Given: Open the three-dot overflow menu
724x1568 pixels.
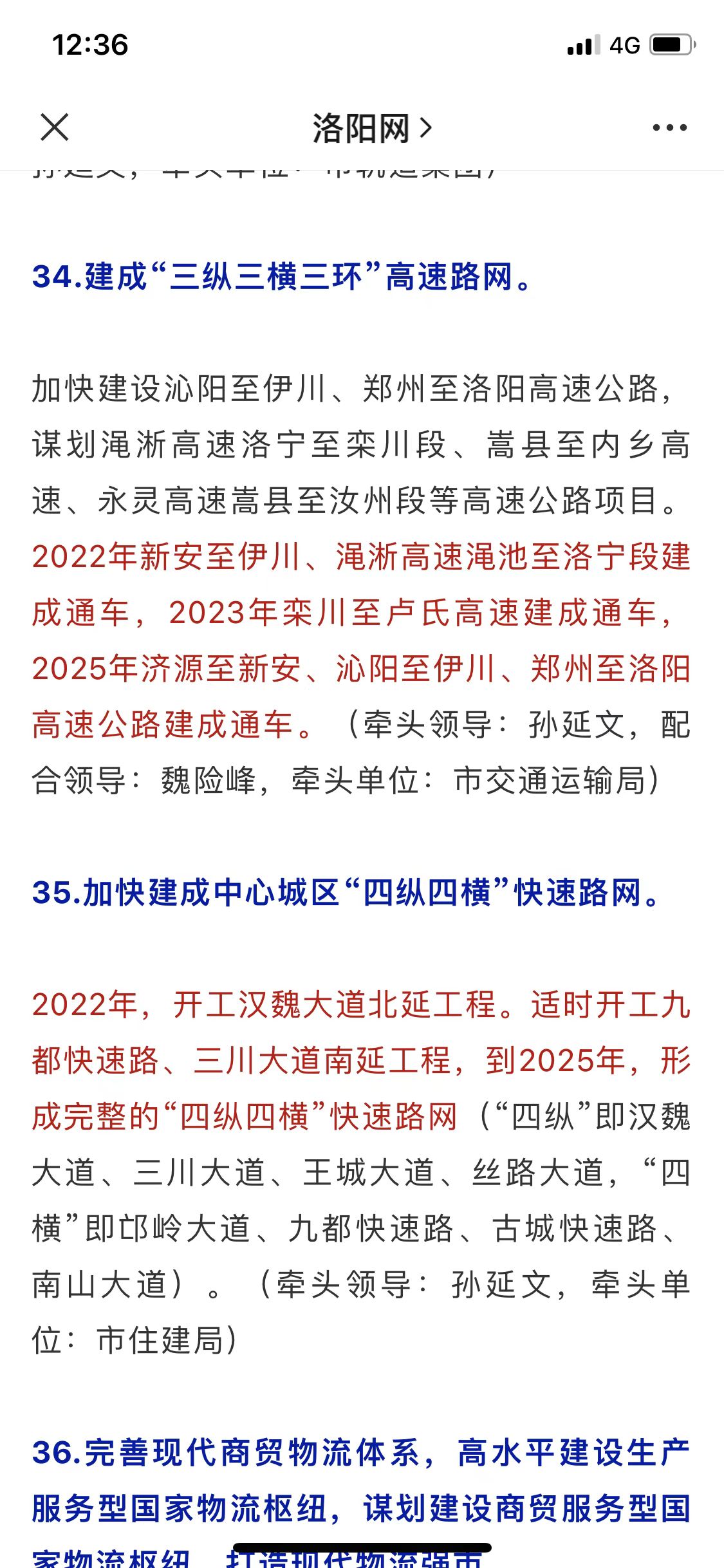Looking at the screenshot, I should tap(669, 127).
